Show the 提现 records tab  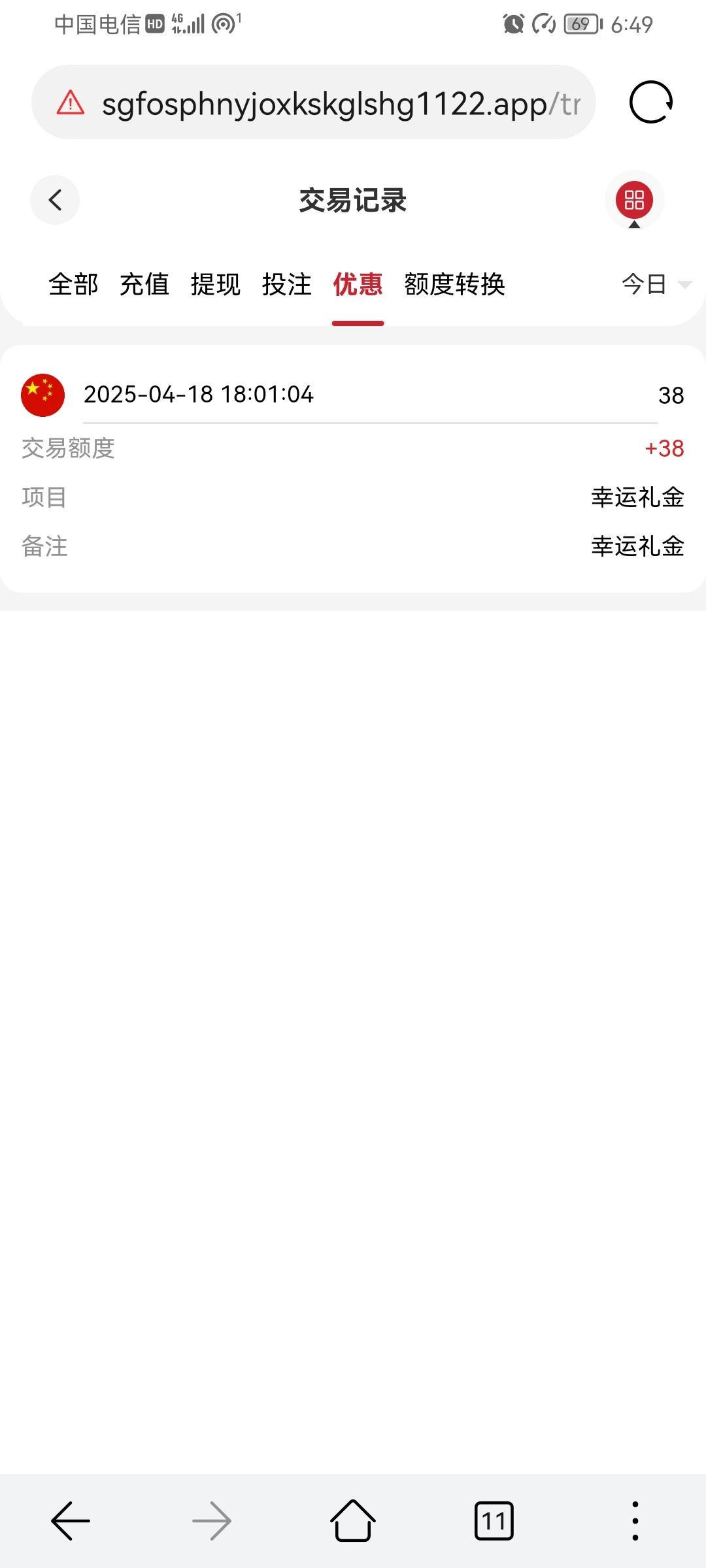pos(216,285)
